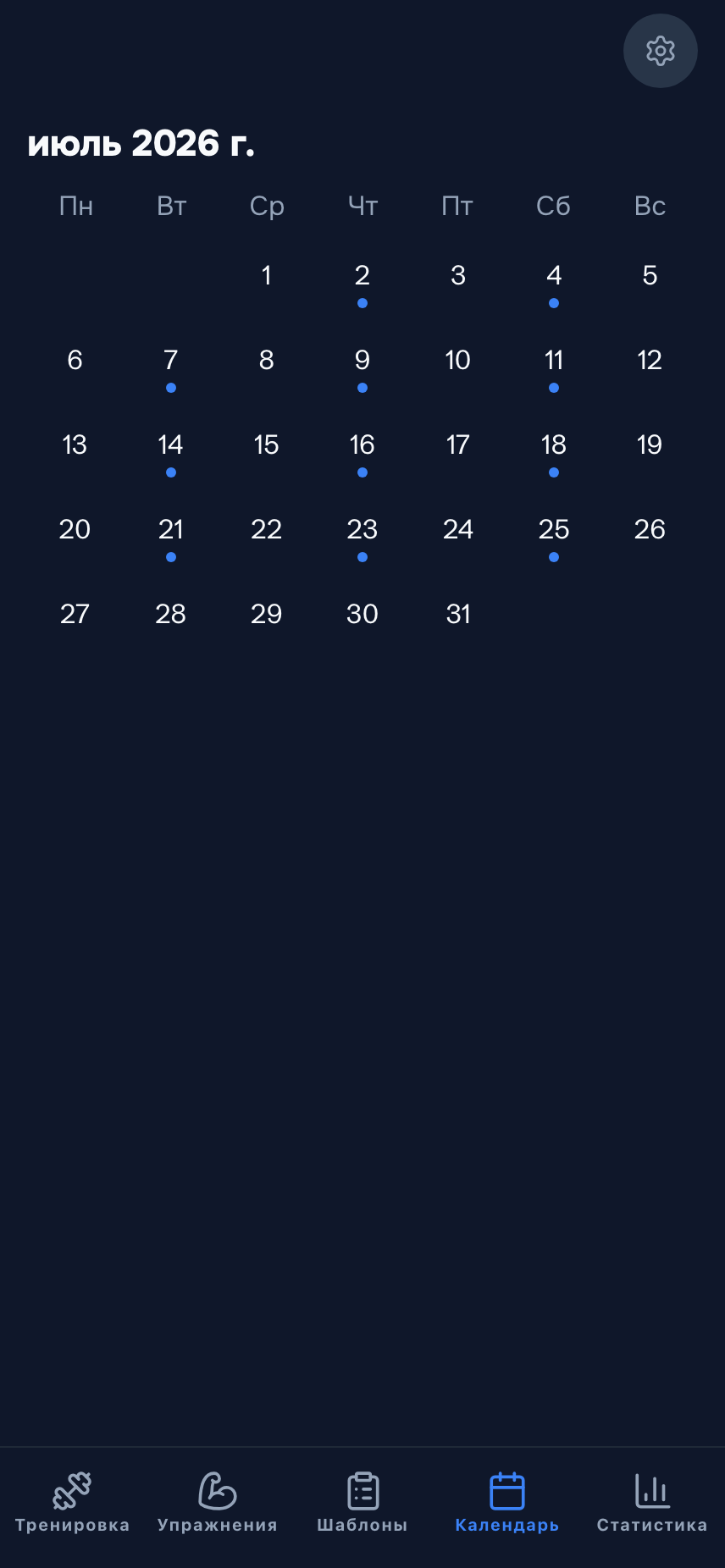The width and height of the screenshot is (725, 1568).
Task: Select the Календарь tab
Action: pos(507,1503)
